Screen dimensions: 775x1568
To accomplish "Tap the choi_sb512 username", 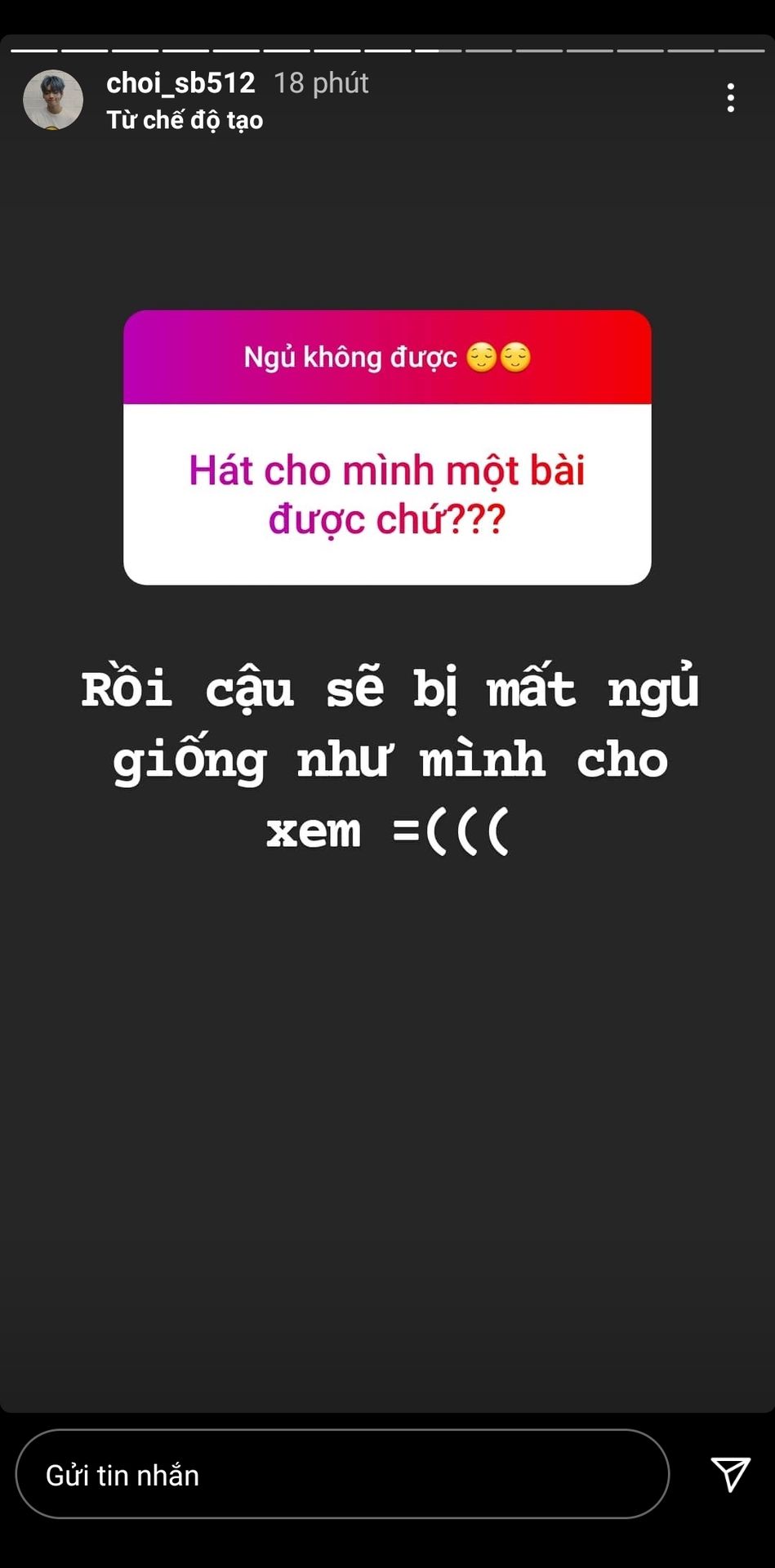I will (180, 82).
